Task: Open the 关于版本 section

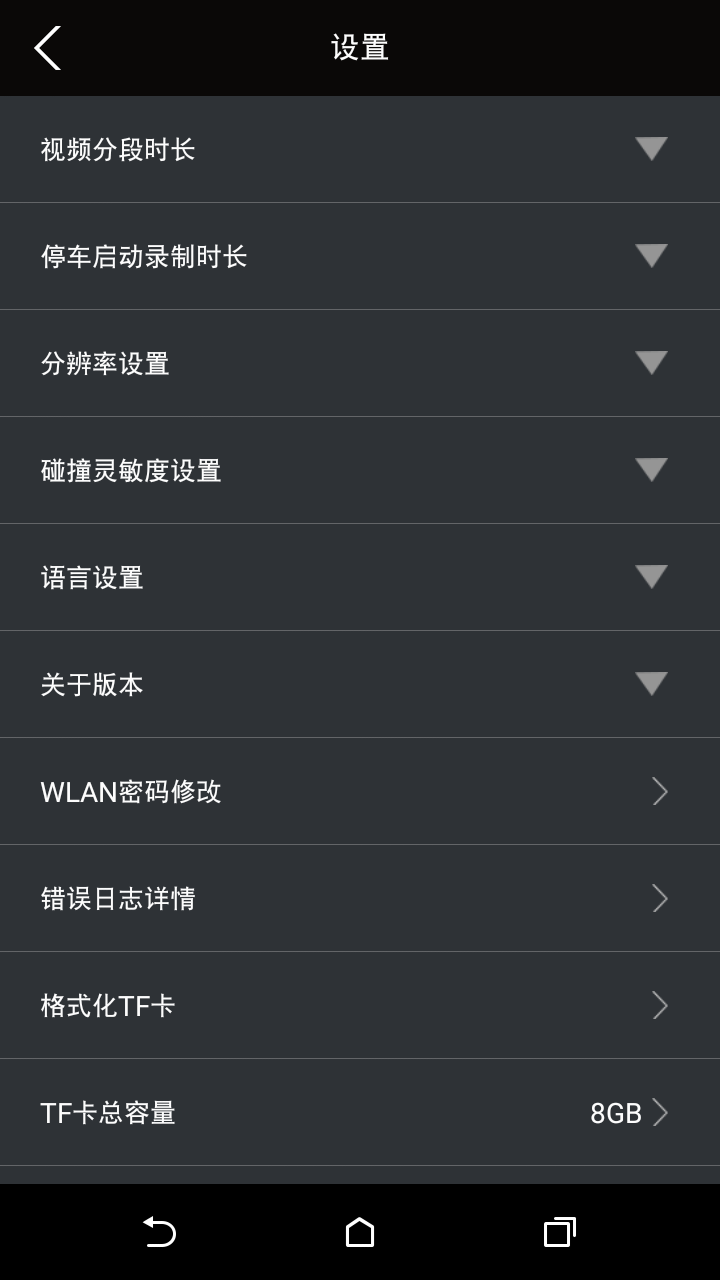Action: [651, 684]
